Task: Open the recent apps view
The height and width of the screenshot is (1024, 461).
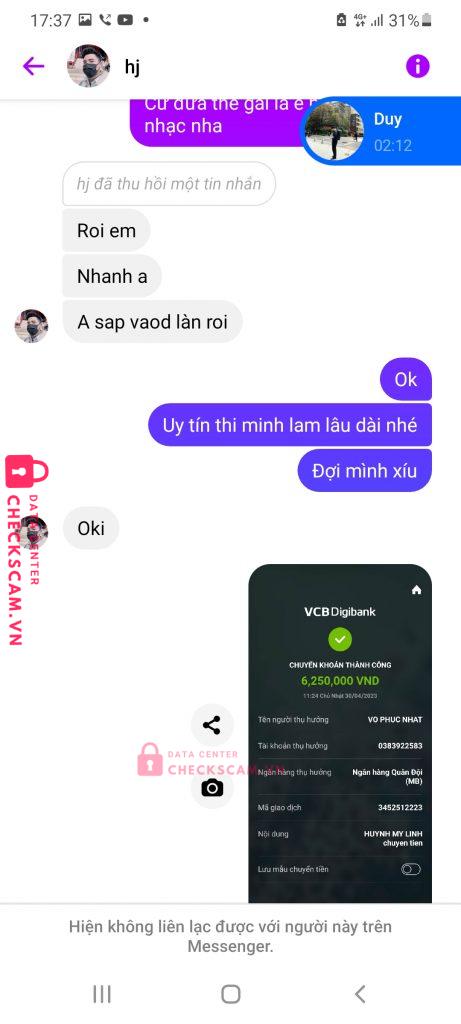Action: [102, 993]
